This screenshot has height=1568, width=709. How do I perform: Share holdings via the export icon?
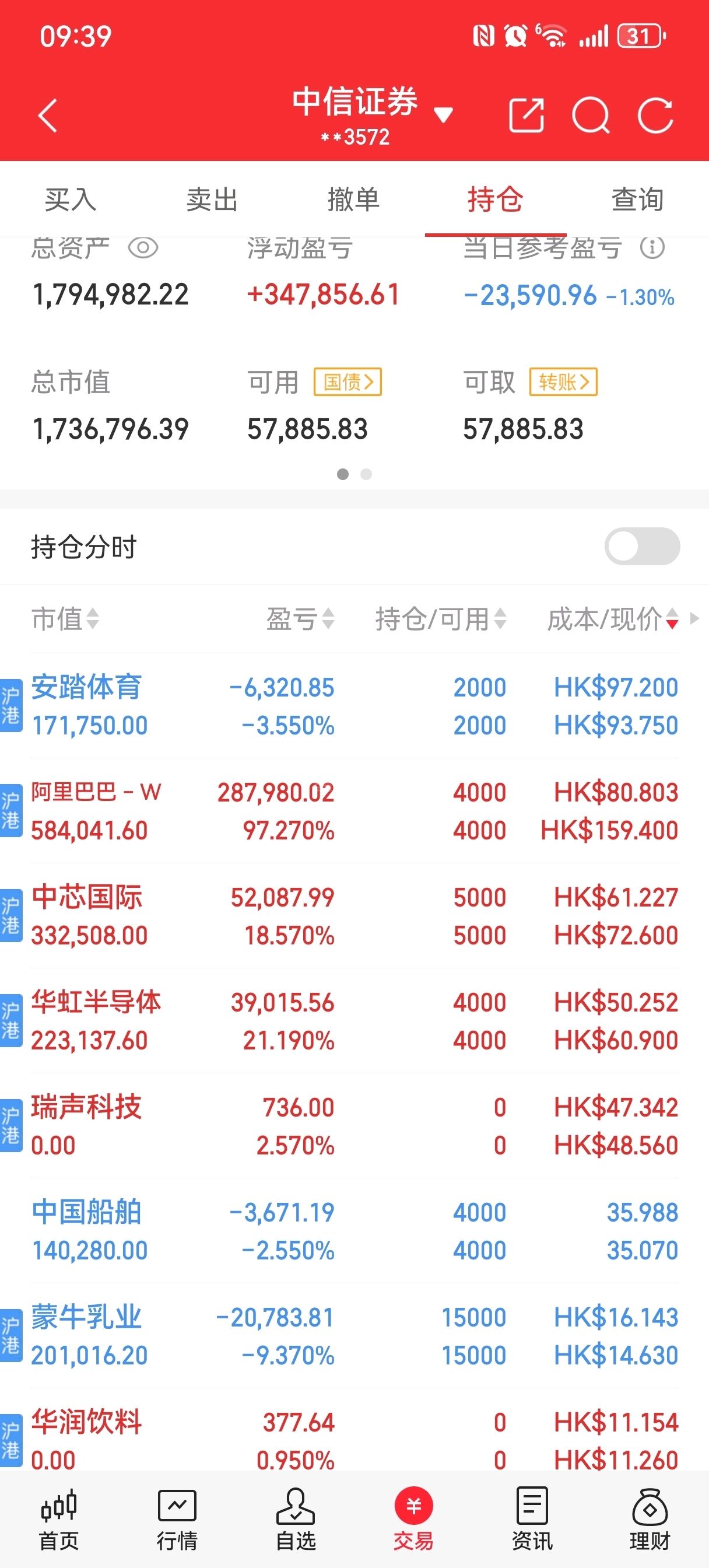click(x=526, y=115)
